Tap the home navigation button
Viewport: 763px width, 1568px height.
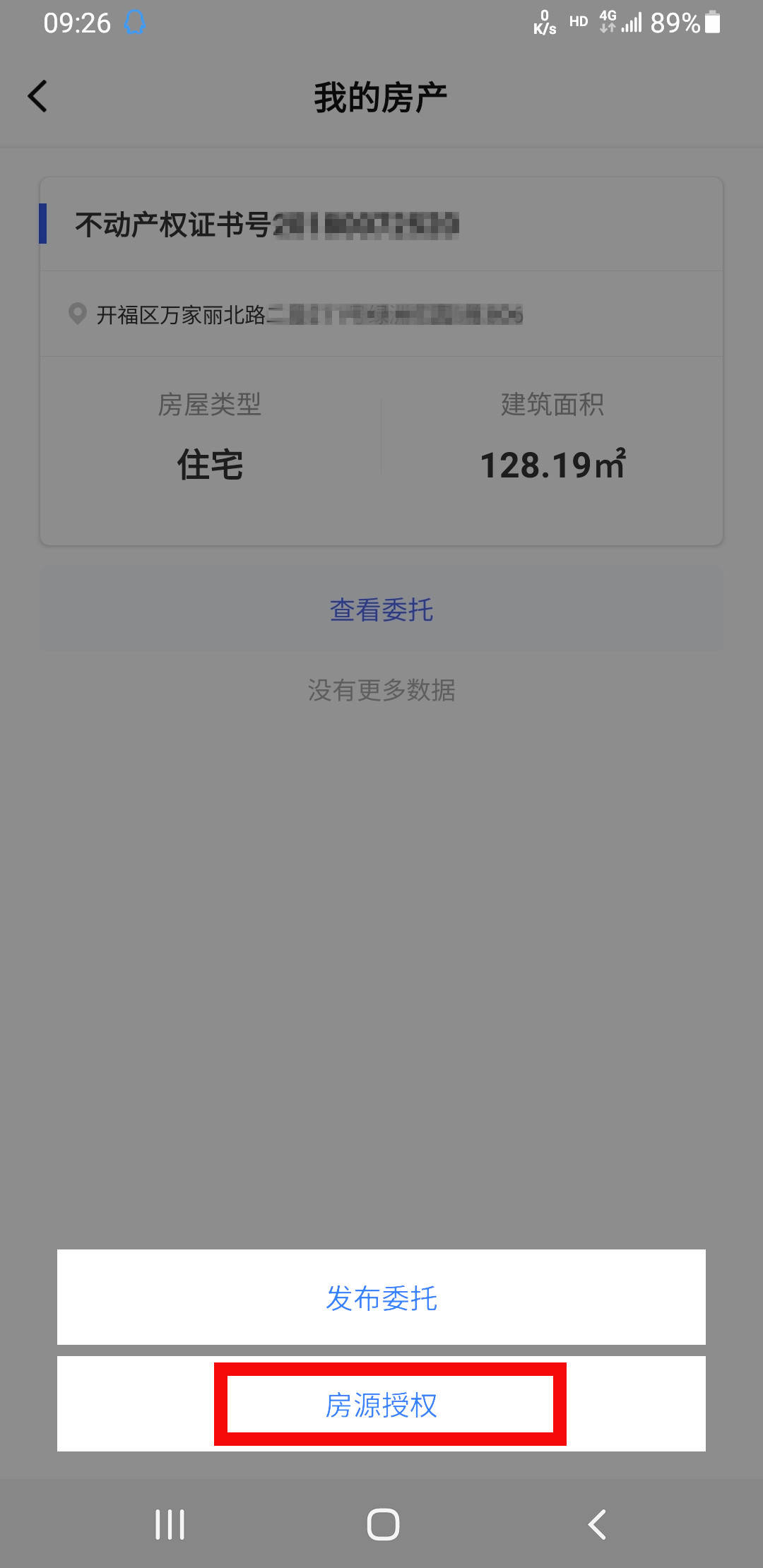381,1524
